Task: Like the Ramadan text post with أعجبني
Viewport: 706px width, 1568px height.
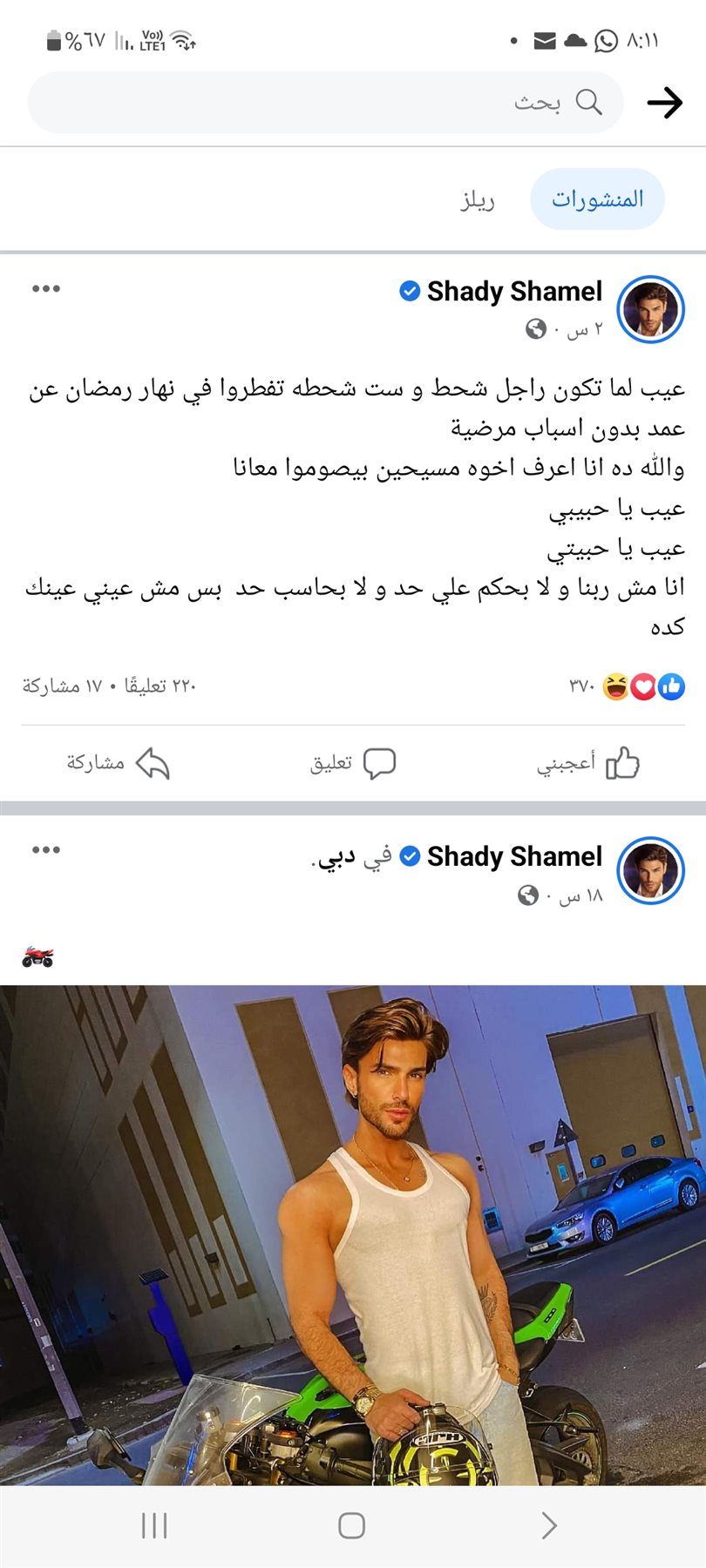Action: 587,763
